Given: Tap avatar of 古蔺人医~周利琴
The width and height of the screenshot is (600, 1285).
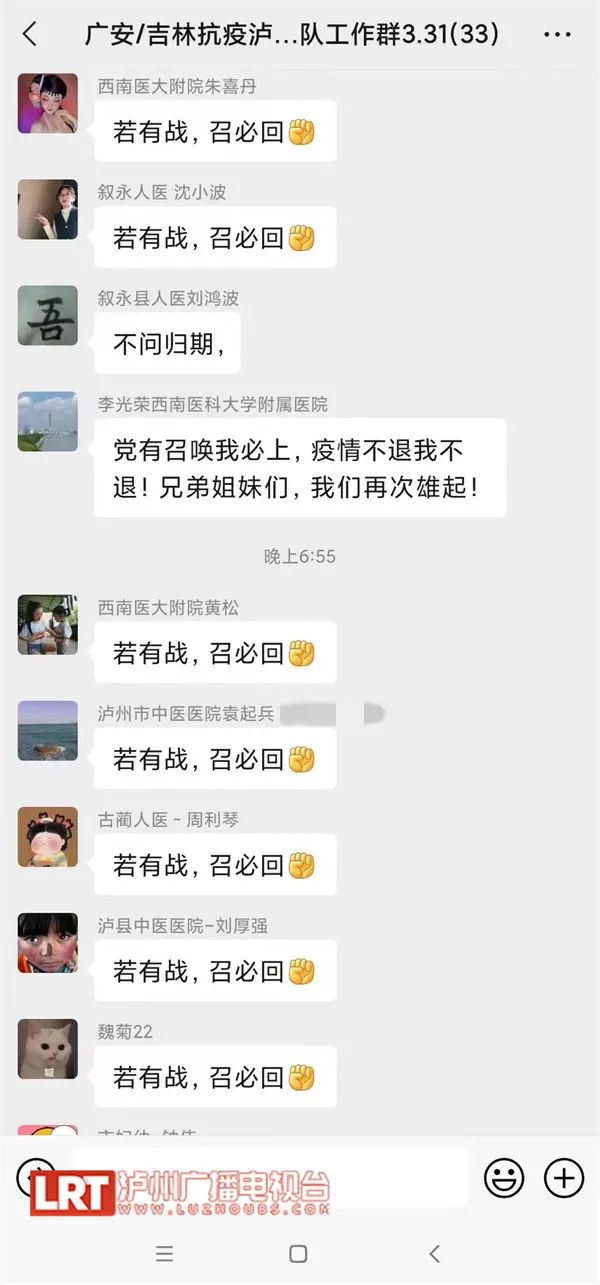Looking at the screenshot, I should point(48,837).
